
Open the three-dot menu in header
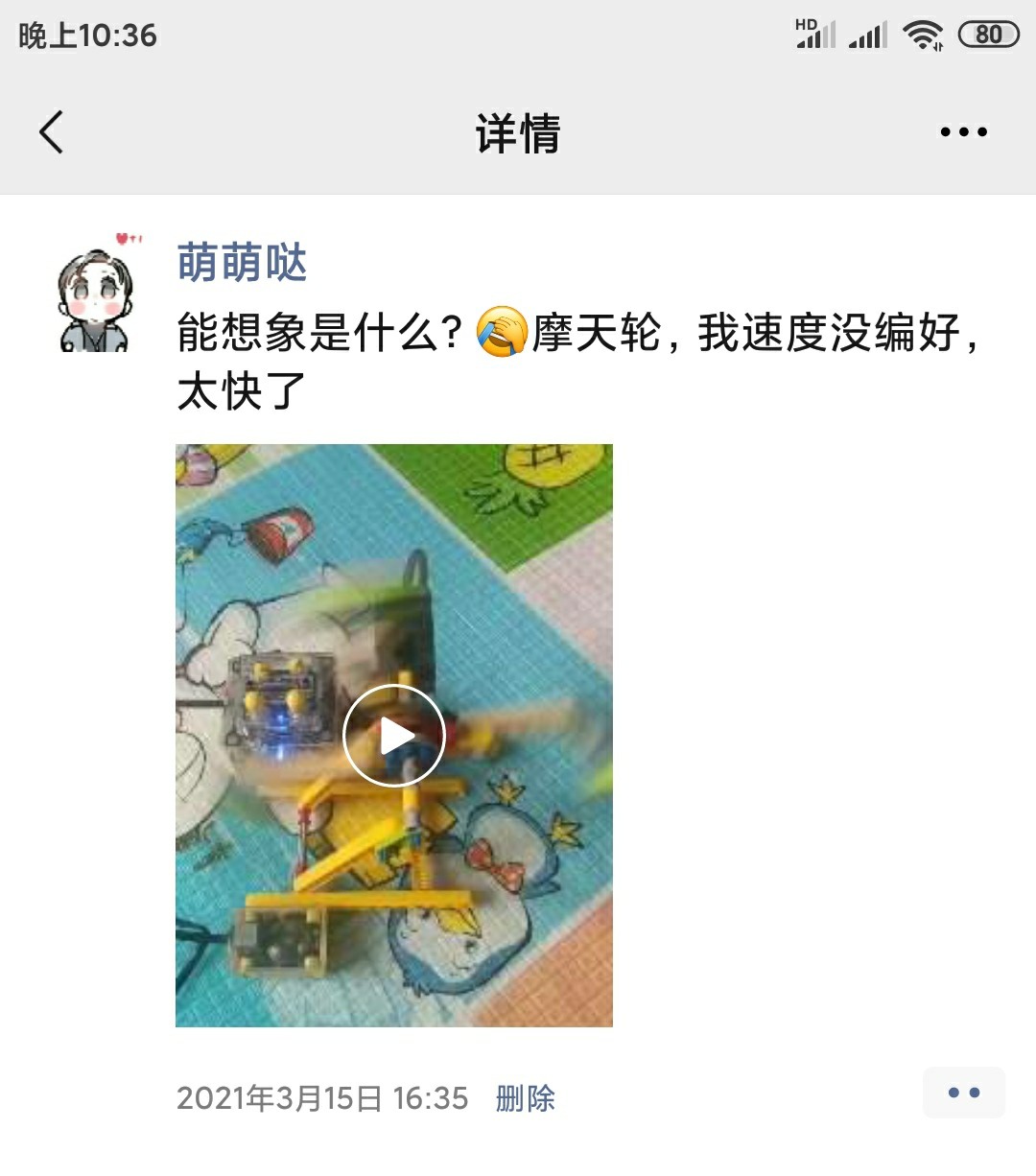pos(963,132)
